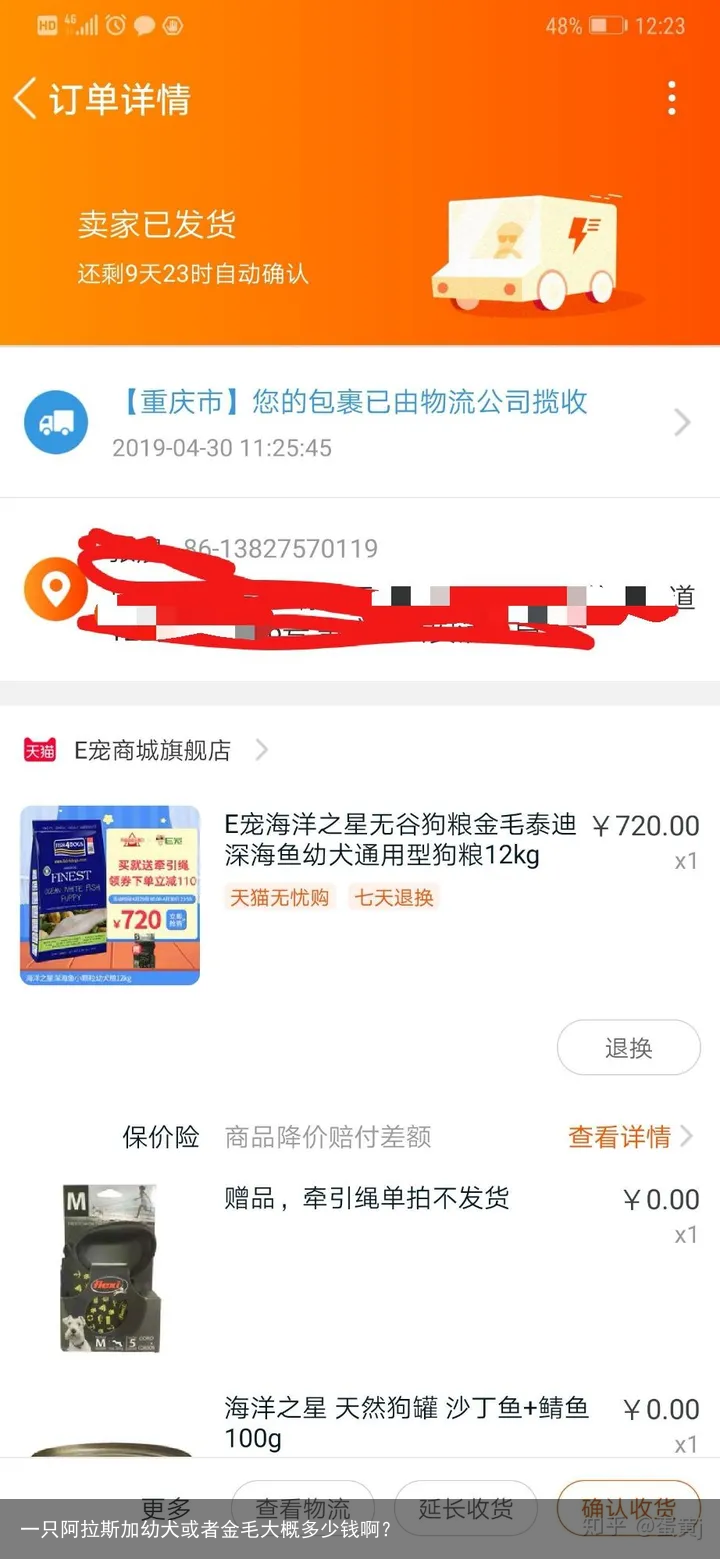The height and width of the screenshot is (1559, 720).
Task: Open the E宠商城旗舰店 store page chevron
Action: point(259,750)
